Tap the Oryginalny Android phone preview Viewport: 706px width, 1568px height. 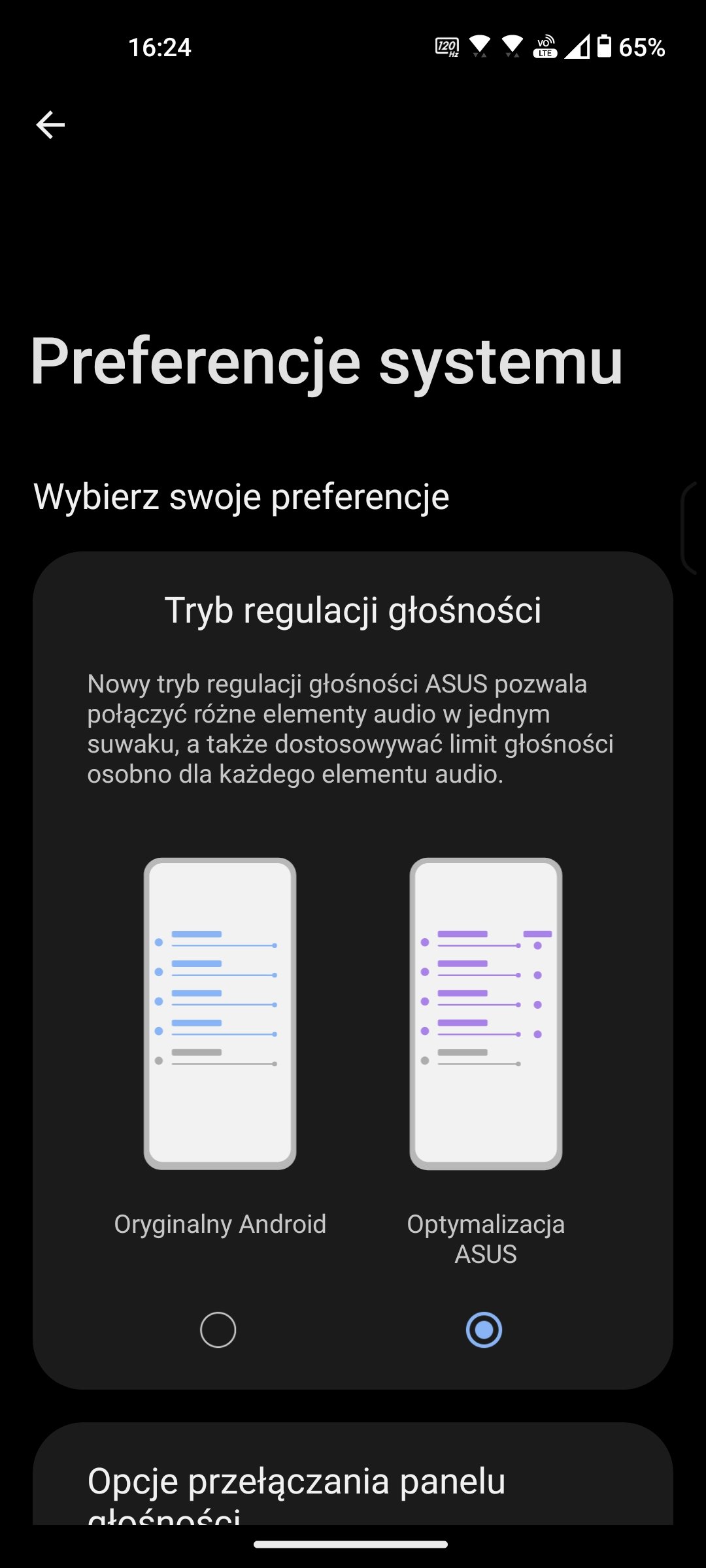pyautogui.click(x=220, y=1013)
